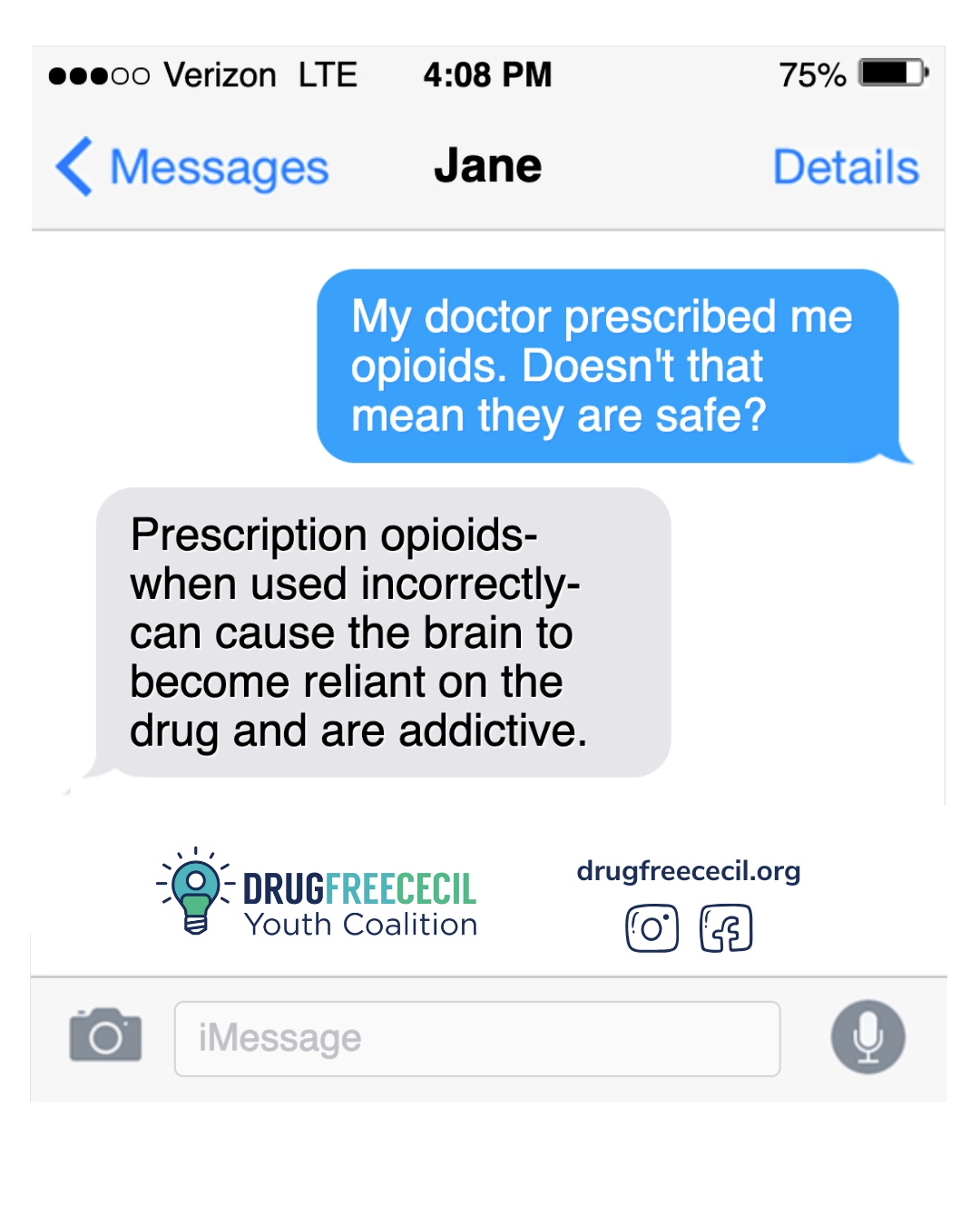Open the Details menu

click(847, 166)
